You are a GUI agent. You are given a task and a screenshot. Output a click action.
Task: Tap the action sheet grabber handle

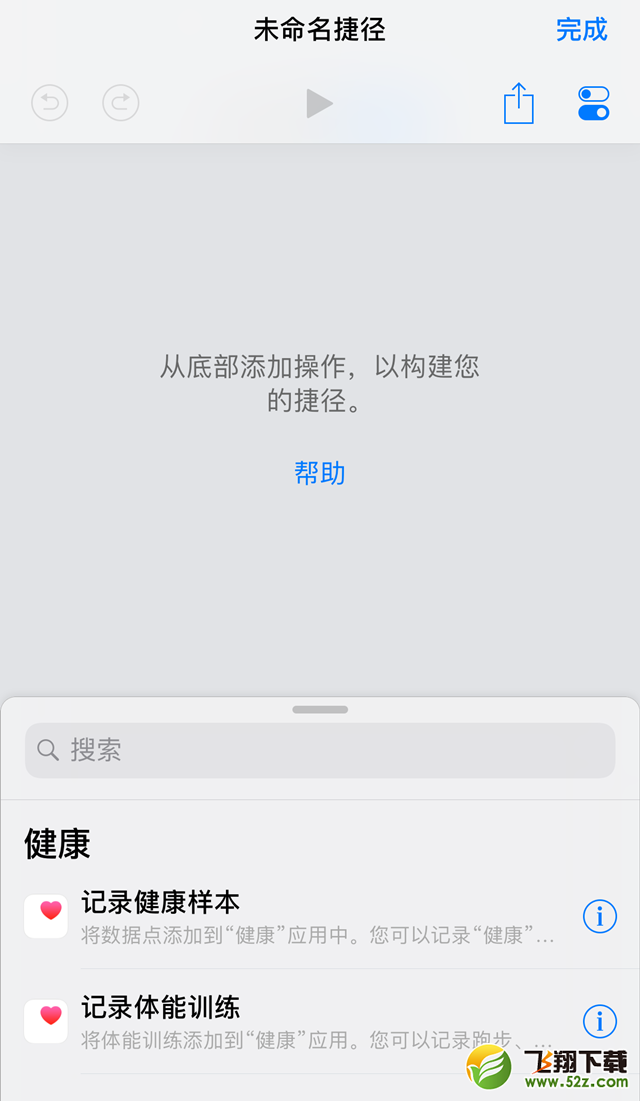tap(320, 709)
